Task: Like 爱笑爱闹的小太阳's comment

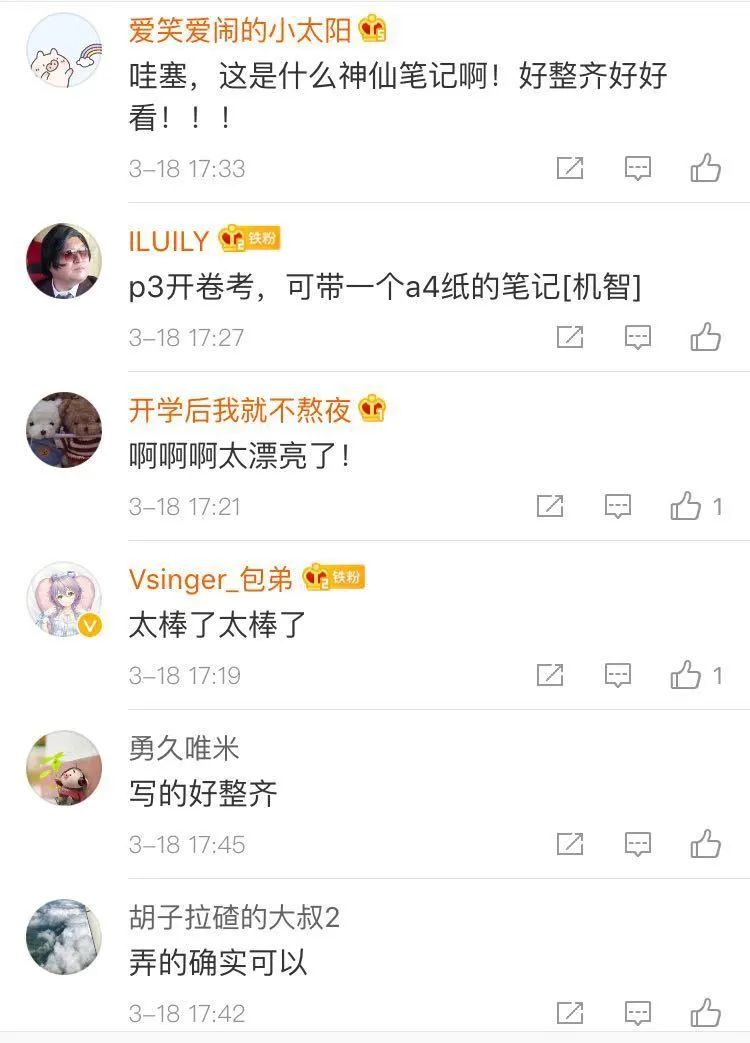Action: tap(706, 168)
